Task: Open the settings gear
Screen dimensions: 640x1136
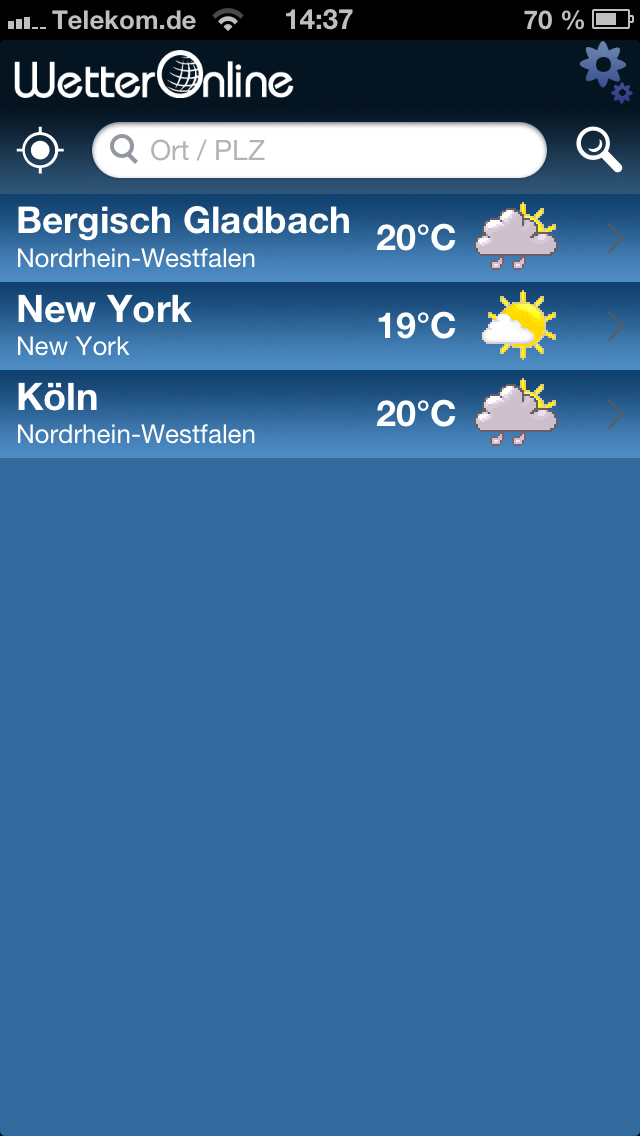Action: tap(604, 70)
